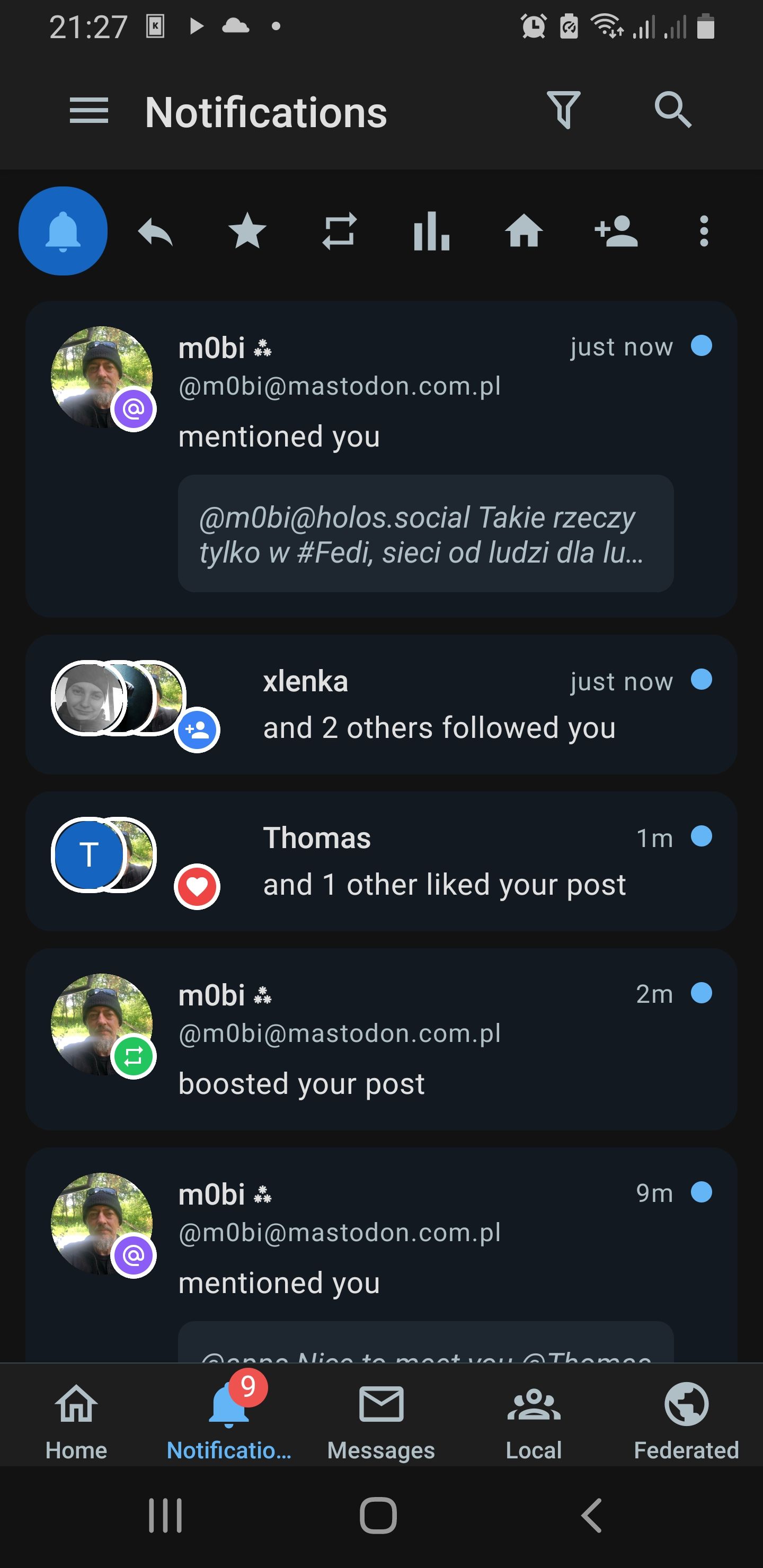This screenshot has height=1568, width=763.
Task: Open m0bi boosted your post notification
Action: coord(381,1039)
